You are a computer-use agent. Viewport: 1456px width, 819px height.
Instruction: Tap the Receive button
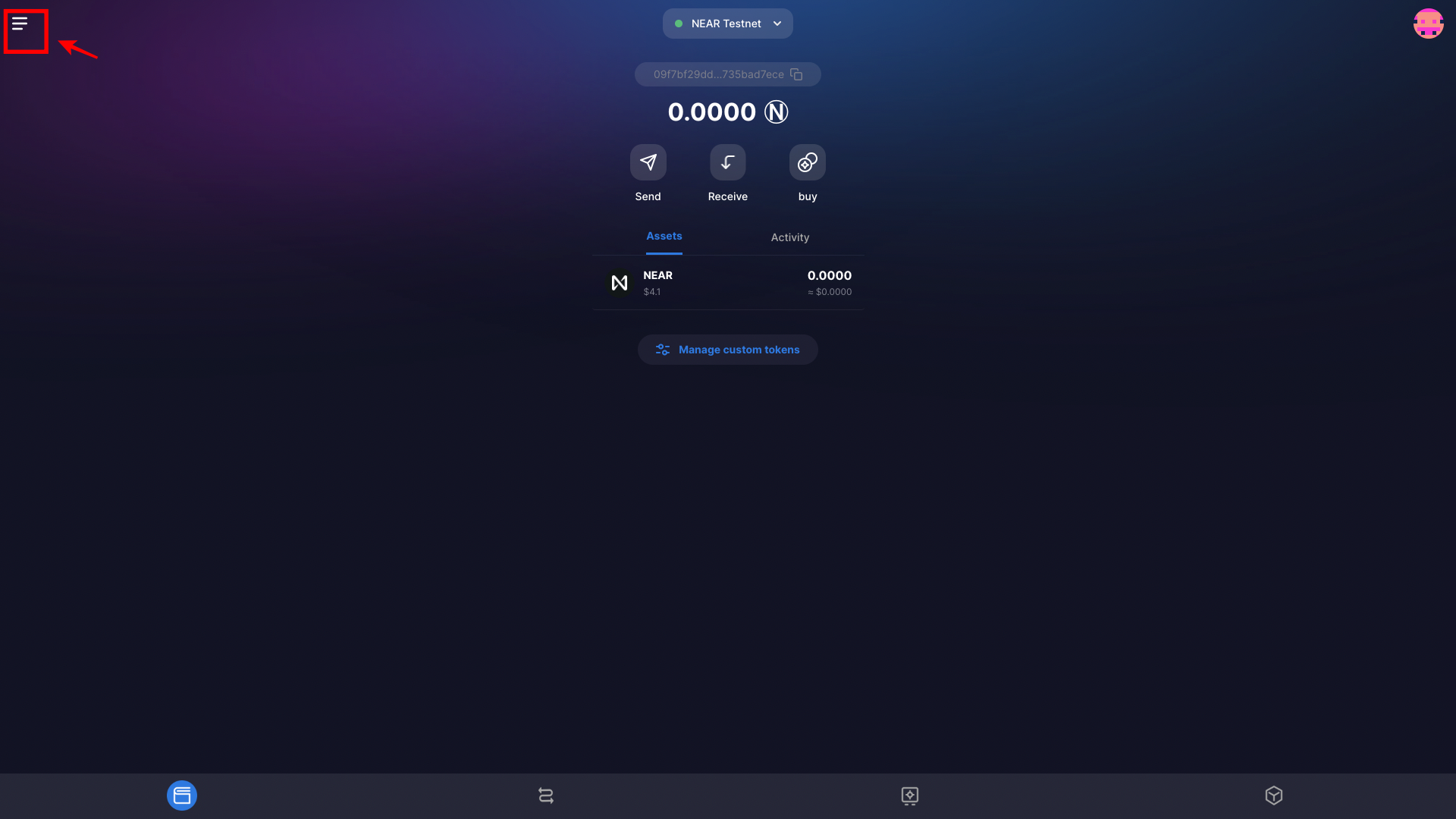(727, 162)
